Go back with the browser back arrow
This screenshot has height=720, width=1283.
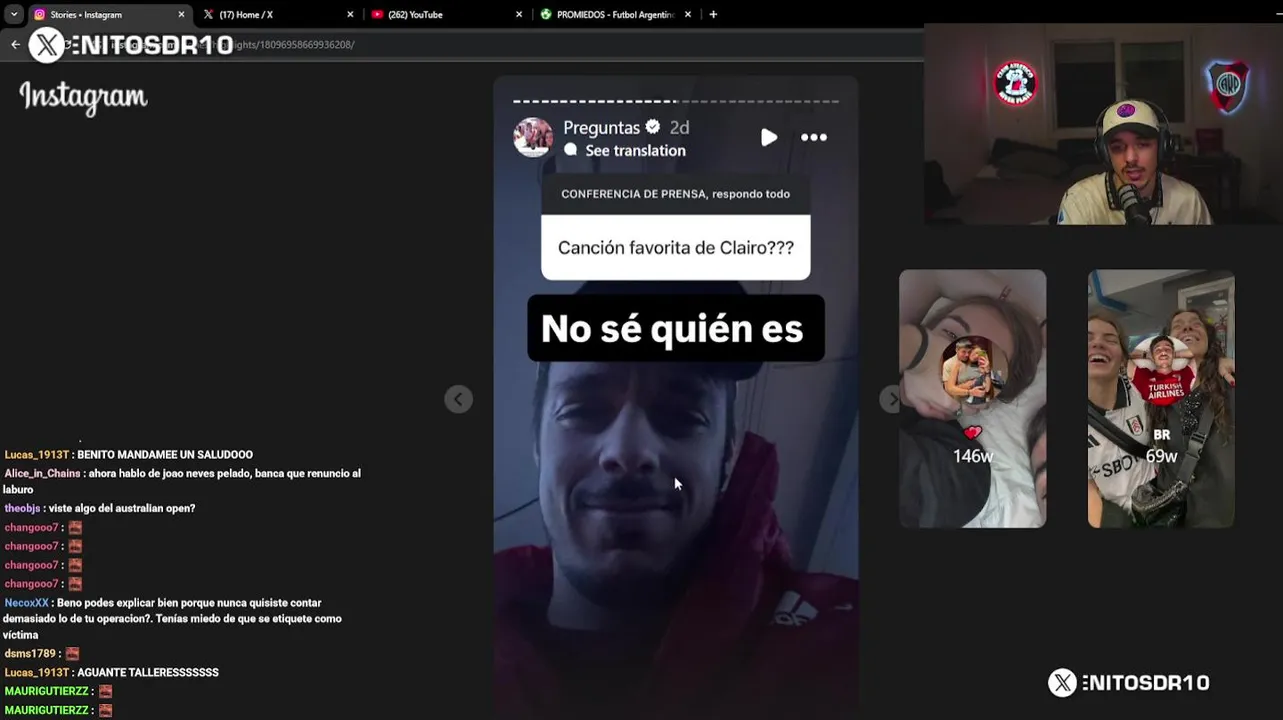[15, 44]
